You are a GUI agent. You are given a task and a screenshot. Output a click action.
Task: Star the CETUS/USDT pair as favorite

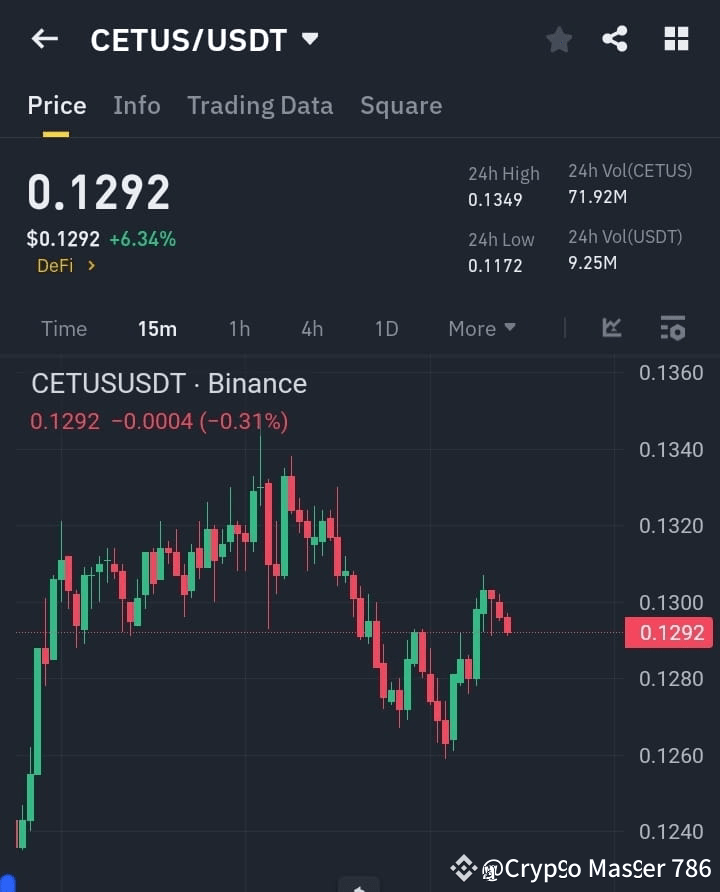pos(558,39)
